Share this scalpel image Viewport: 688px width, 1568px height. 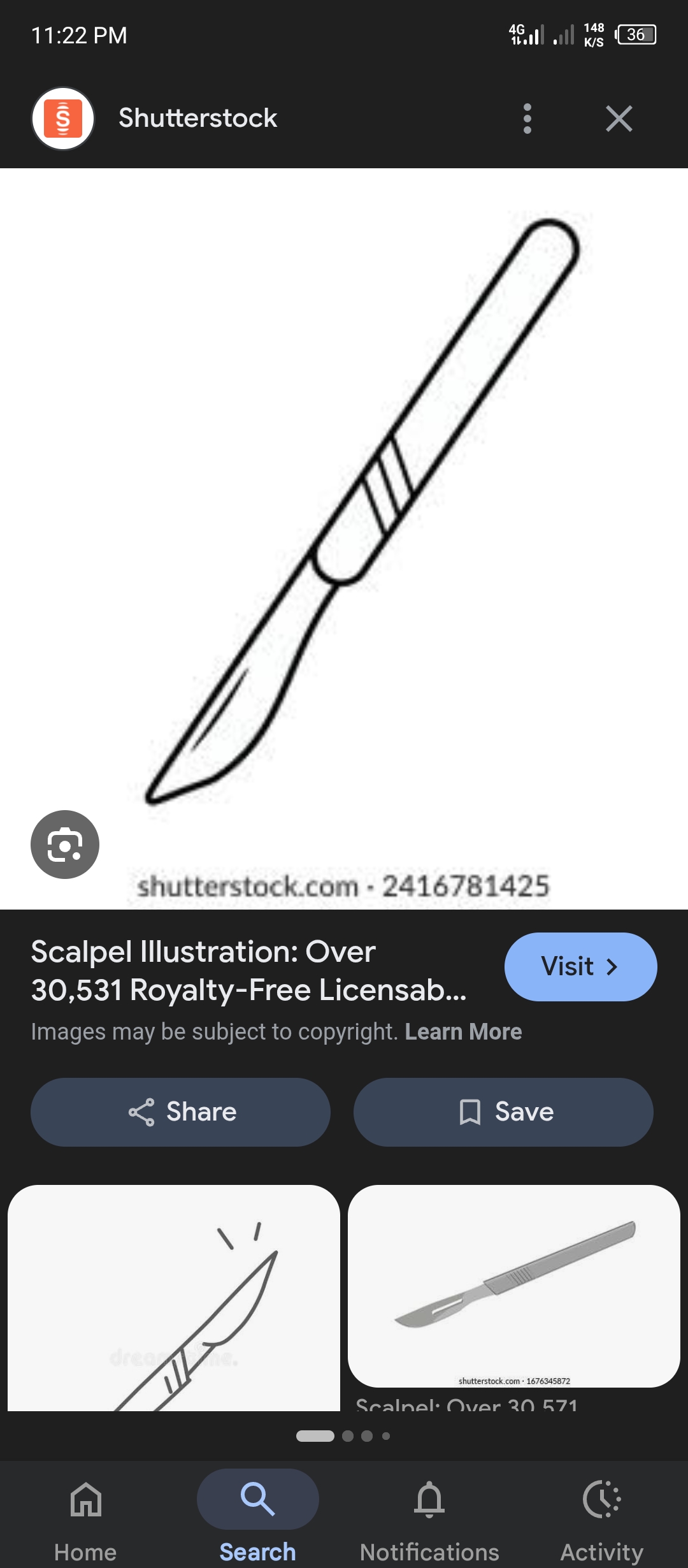click(180, 1112)
